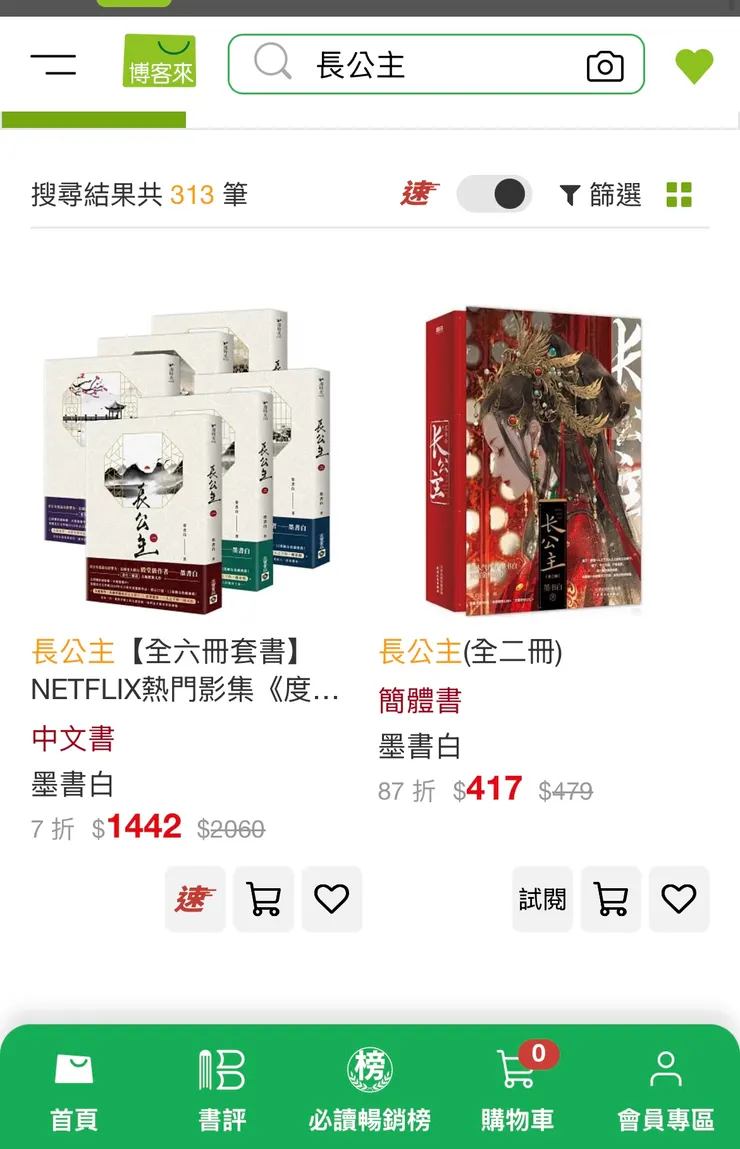This screenshot has height=1149, width=740.
Task: Go to 首頁 tab
Action: pyautogui.click(x=74, y=1090)
